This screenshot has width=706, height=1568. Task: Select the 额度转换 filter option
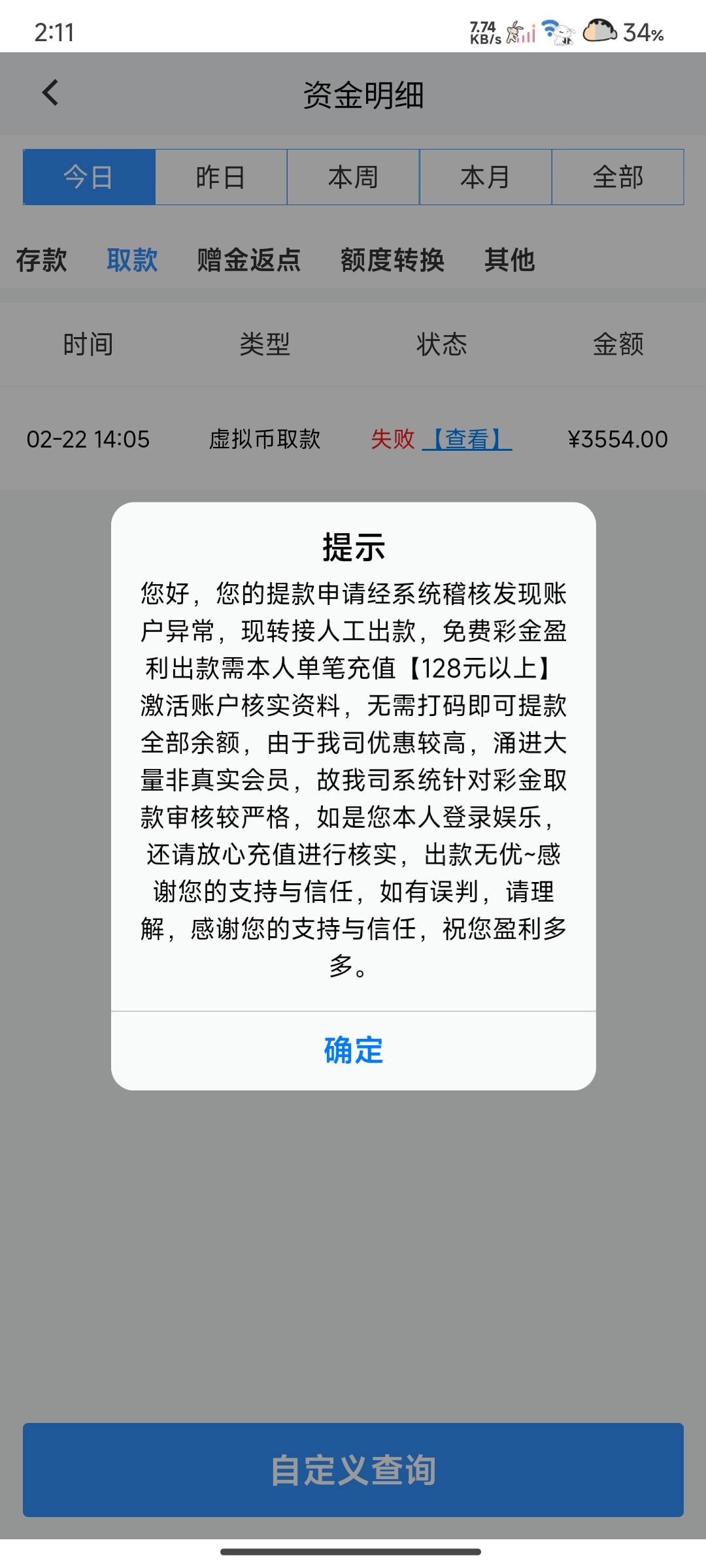tap(393, 261)
